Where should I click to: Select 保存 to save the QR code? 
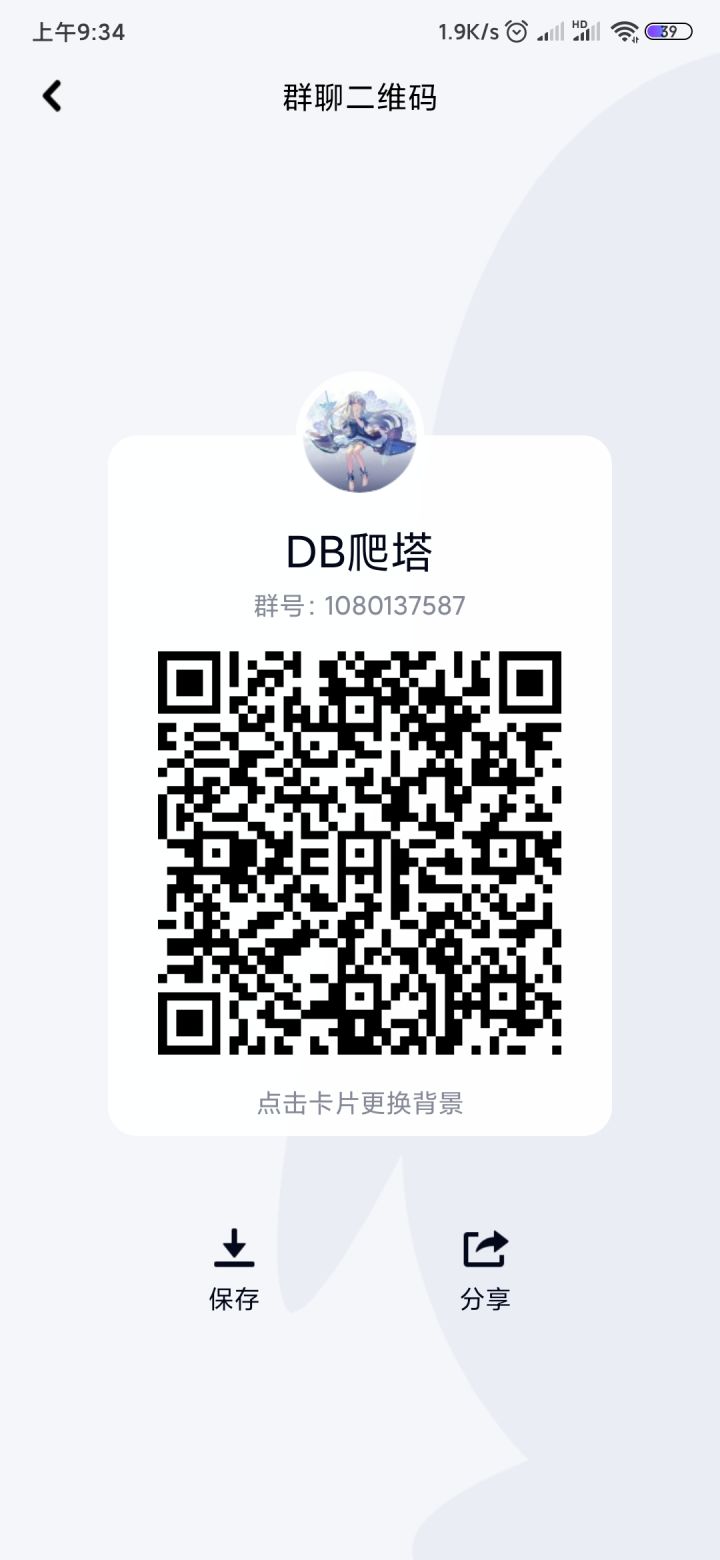click(x=234, y=1299)
